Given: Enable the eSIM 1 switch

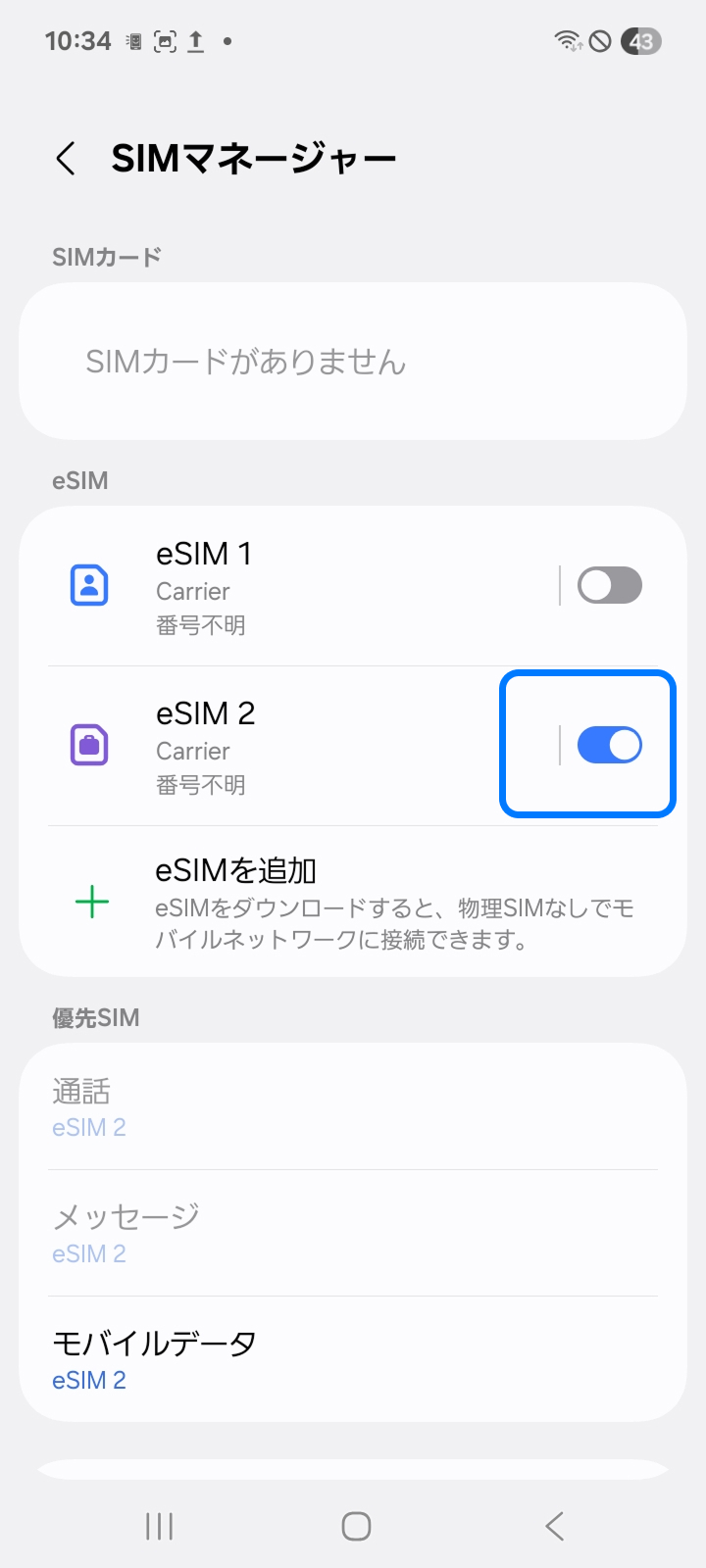Looking at the screenshot, I should (609, 586).
